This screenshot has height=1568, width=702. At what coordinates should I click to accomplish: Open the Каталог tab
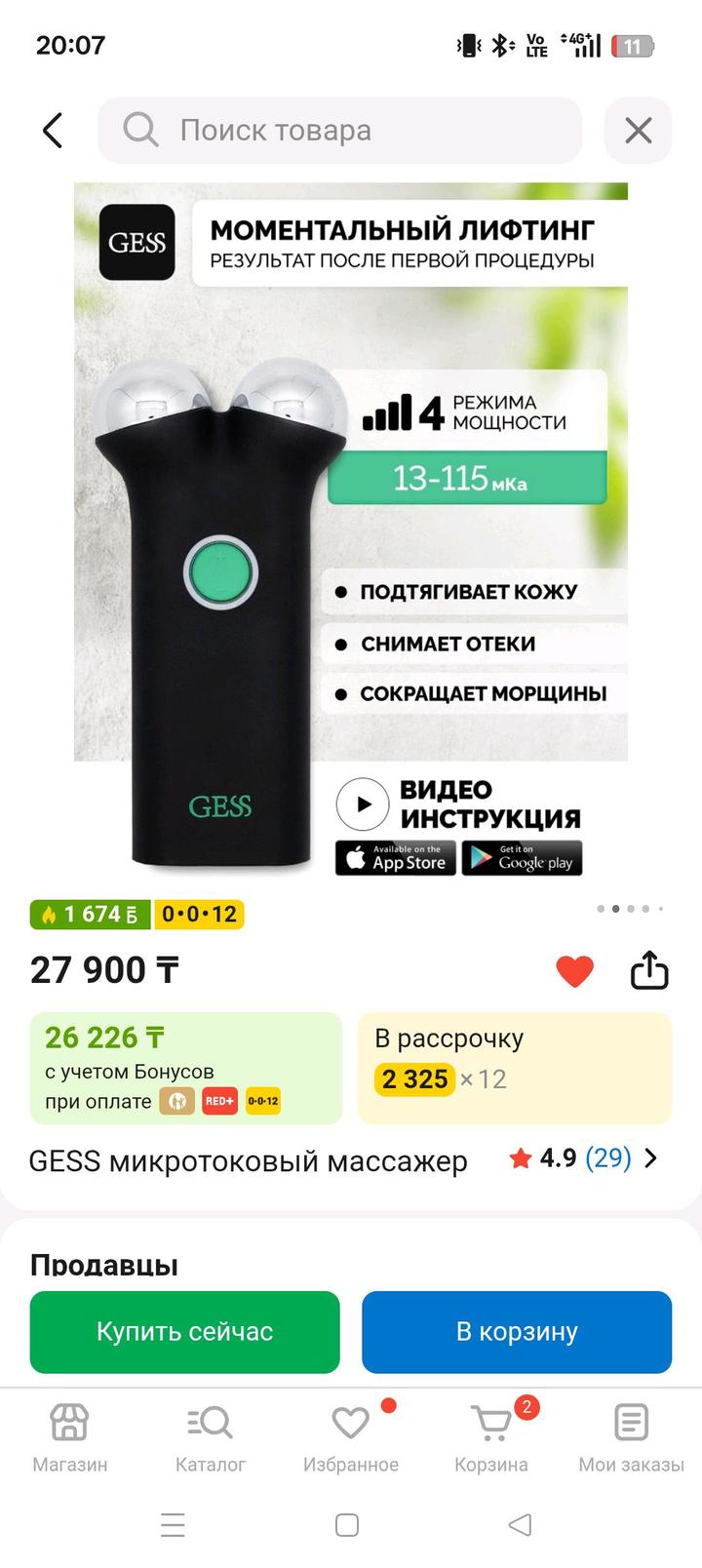211,1437
